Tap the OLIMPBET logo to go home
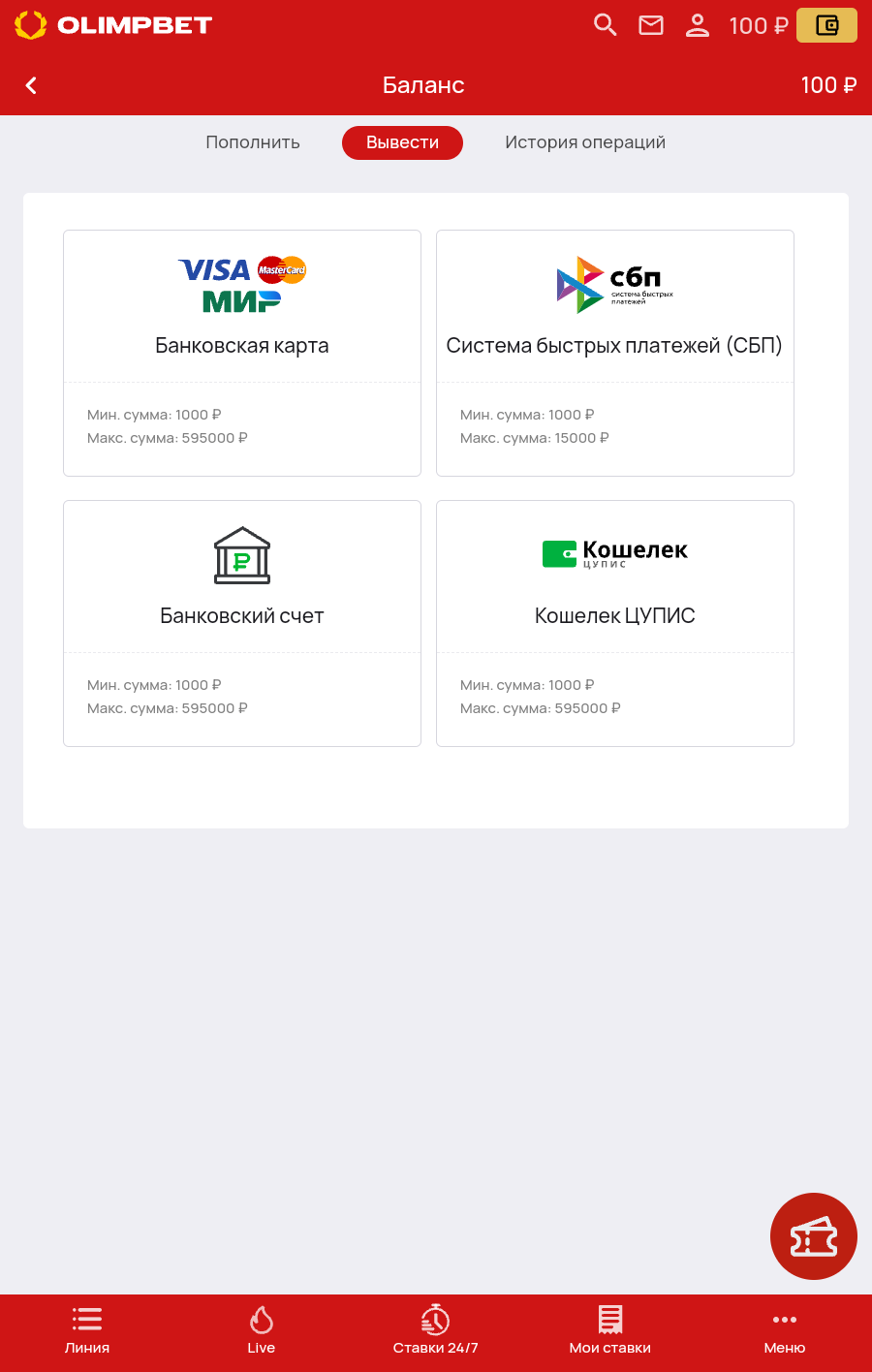The width and height of the screenshot is (872, 1372). coord(114,25)
